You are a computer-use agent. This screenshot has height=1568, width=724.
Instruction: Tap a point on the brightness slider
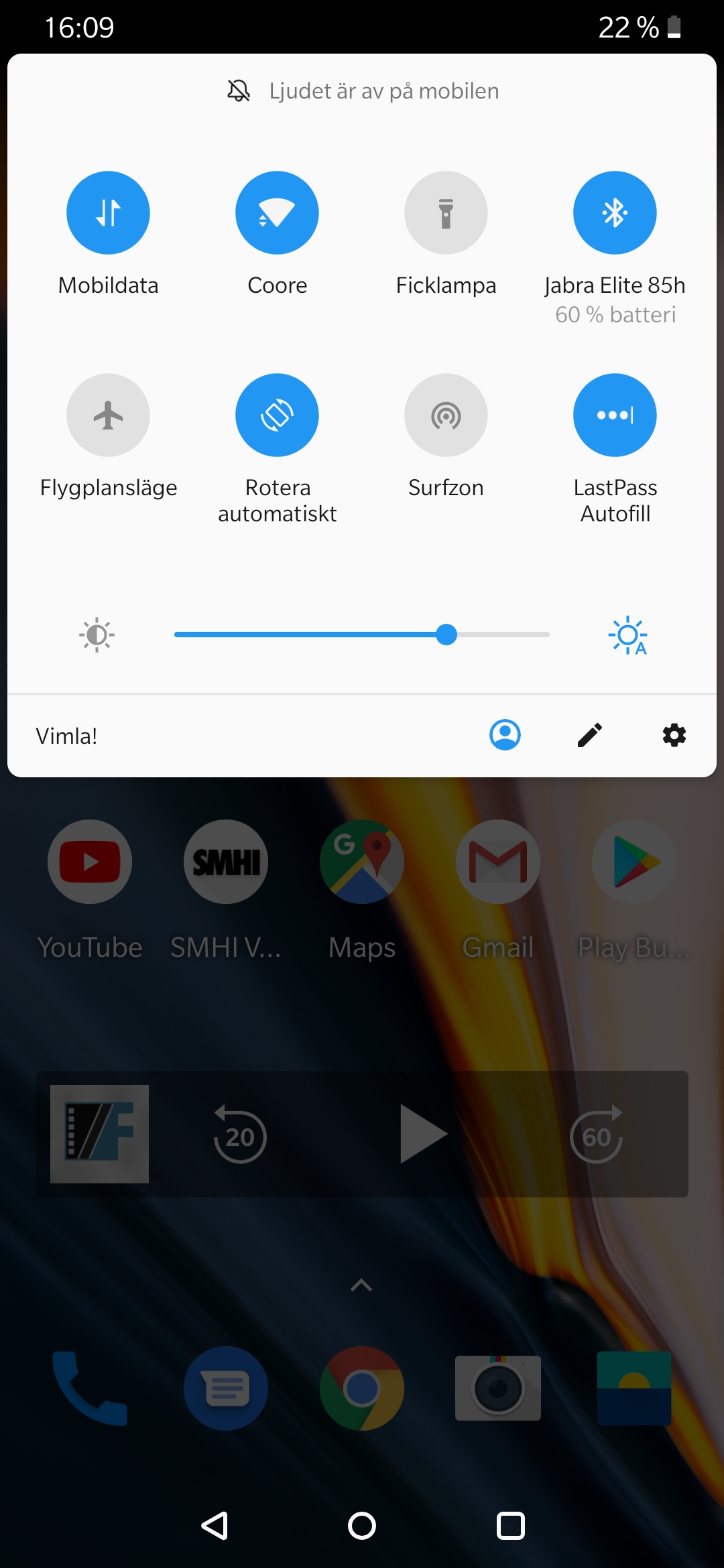pyautogui.click(x=362, y=635)
